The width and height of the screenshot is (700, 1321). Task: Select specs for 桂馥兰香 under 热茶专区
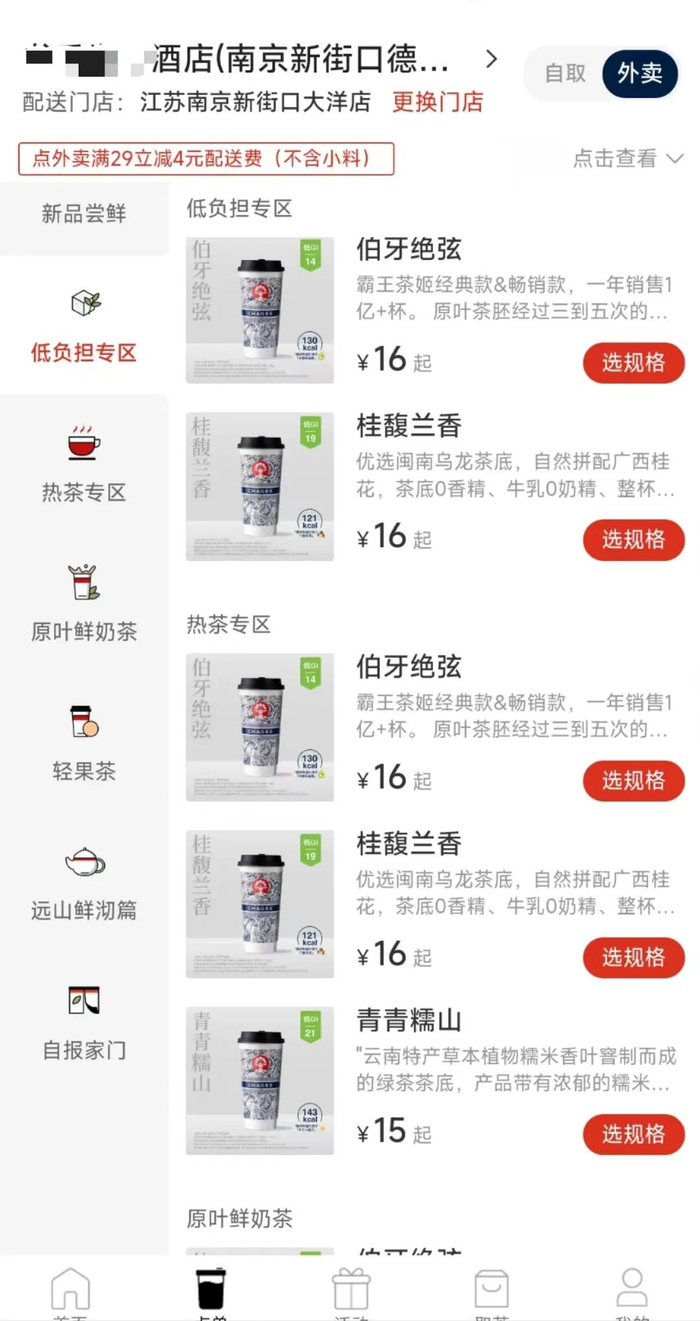click(x=633, y=957)
